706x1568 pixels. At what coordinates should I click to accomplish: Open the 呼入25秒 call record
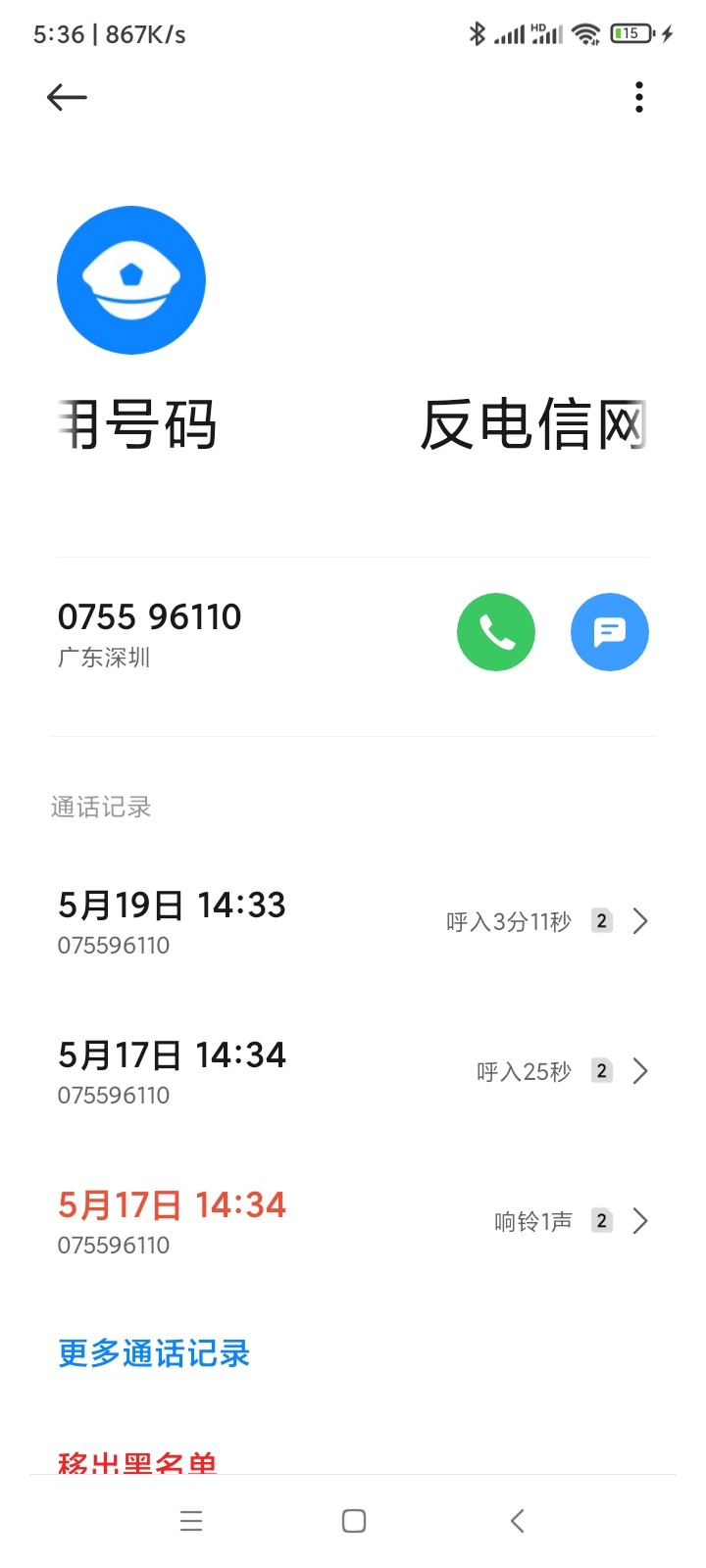coord(353,1071)
